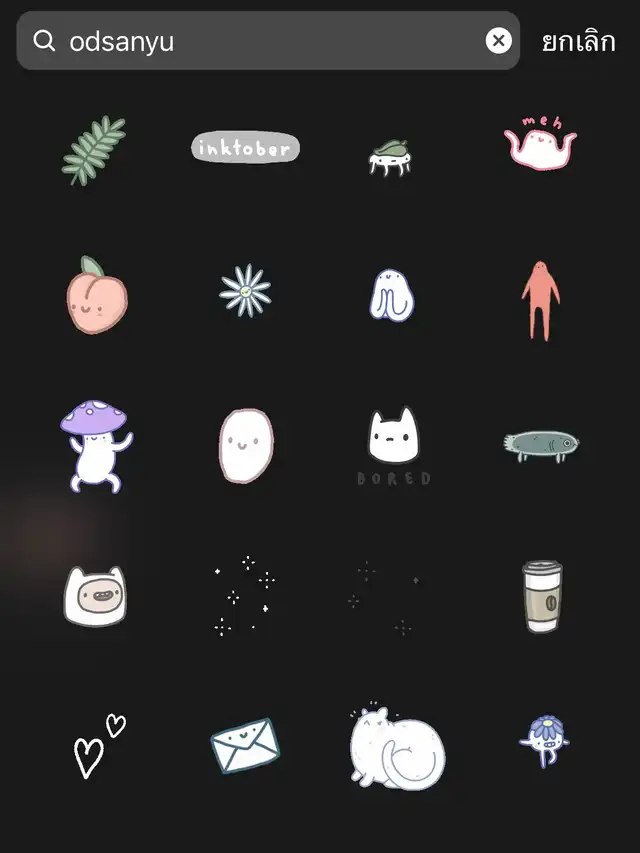Select the blue flower-head character sticker
Image resolution: width=640 pixels, height=853 pixels.
click(x=544, y=741)
